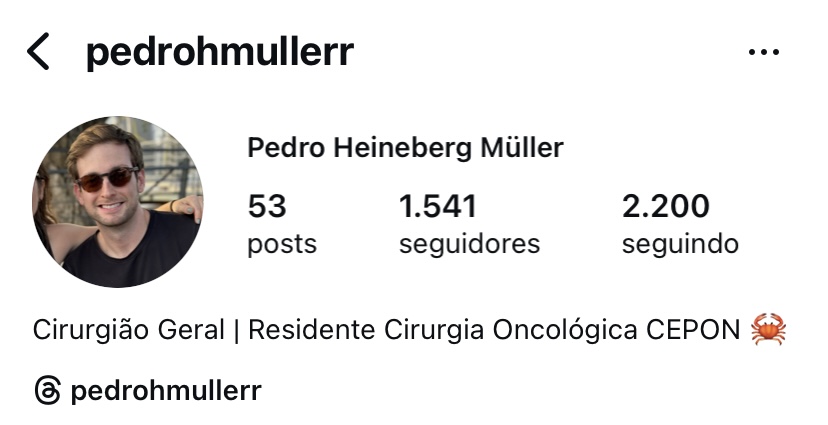Image resolution: width=828 pixels, height=425 pixels.
Task: View the profile picture
Action: pyautogui.click(x=118, y=202)
